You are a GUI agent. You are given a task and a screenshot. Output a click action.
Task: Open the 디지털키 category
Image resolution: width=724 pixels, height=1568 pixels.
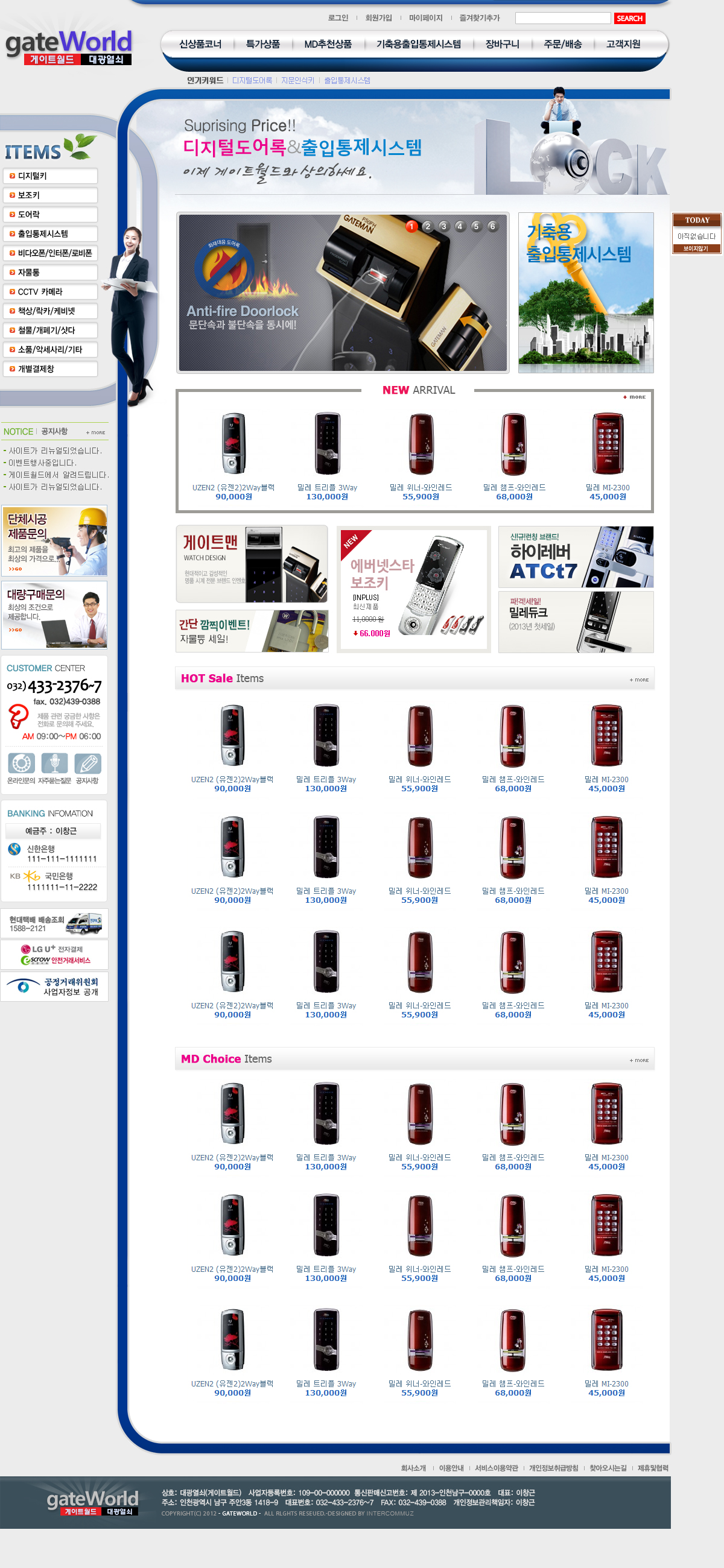click(50, 176)
